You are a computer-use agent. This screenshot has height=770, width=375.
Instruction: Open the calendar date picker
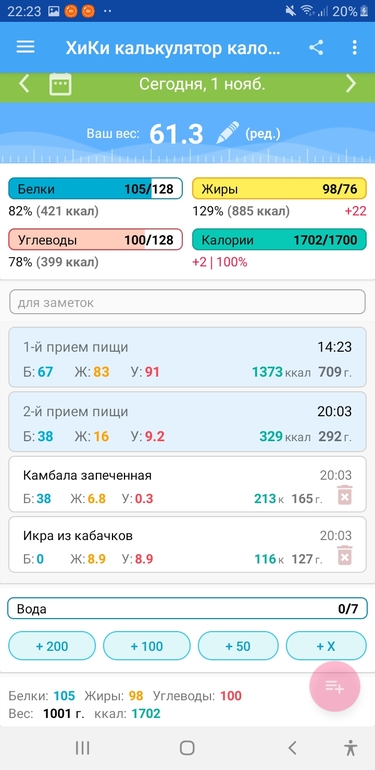tap(60, 84)
